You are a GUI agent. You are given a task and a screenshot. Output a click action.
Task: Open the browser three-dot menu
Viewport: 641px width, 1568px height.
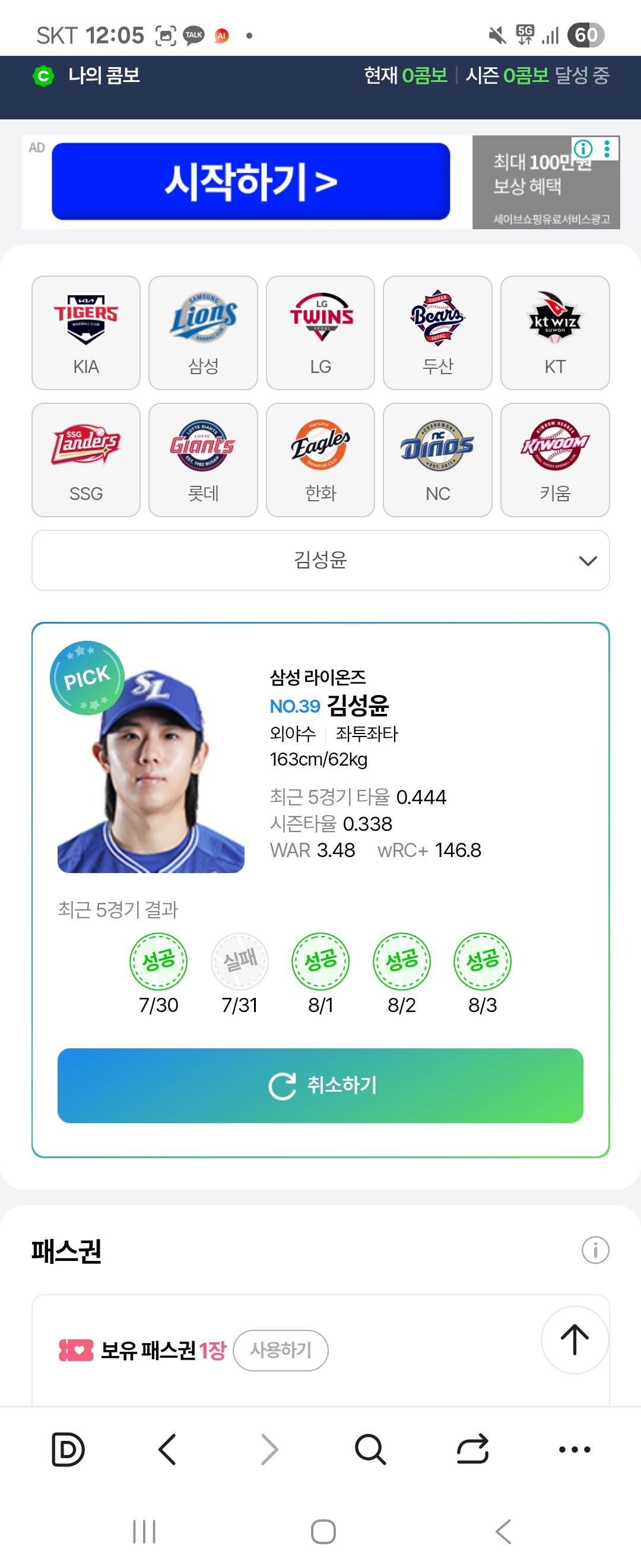pyautogui.click(x=574, y=1449)
